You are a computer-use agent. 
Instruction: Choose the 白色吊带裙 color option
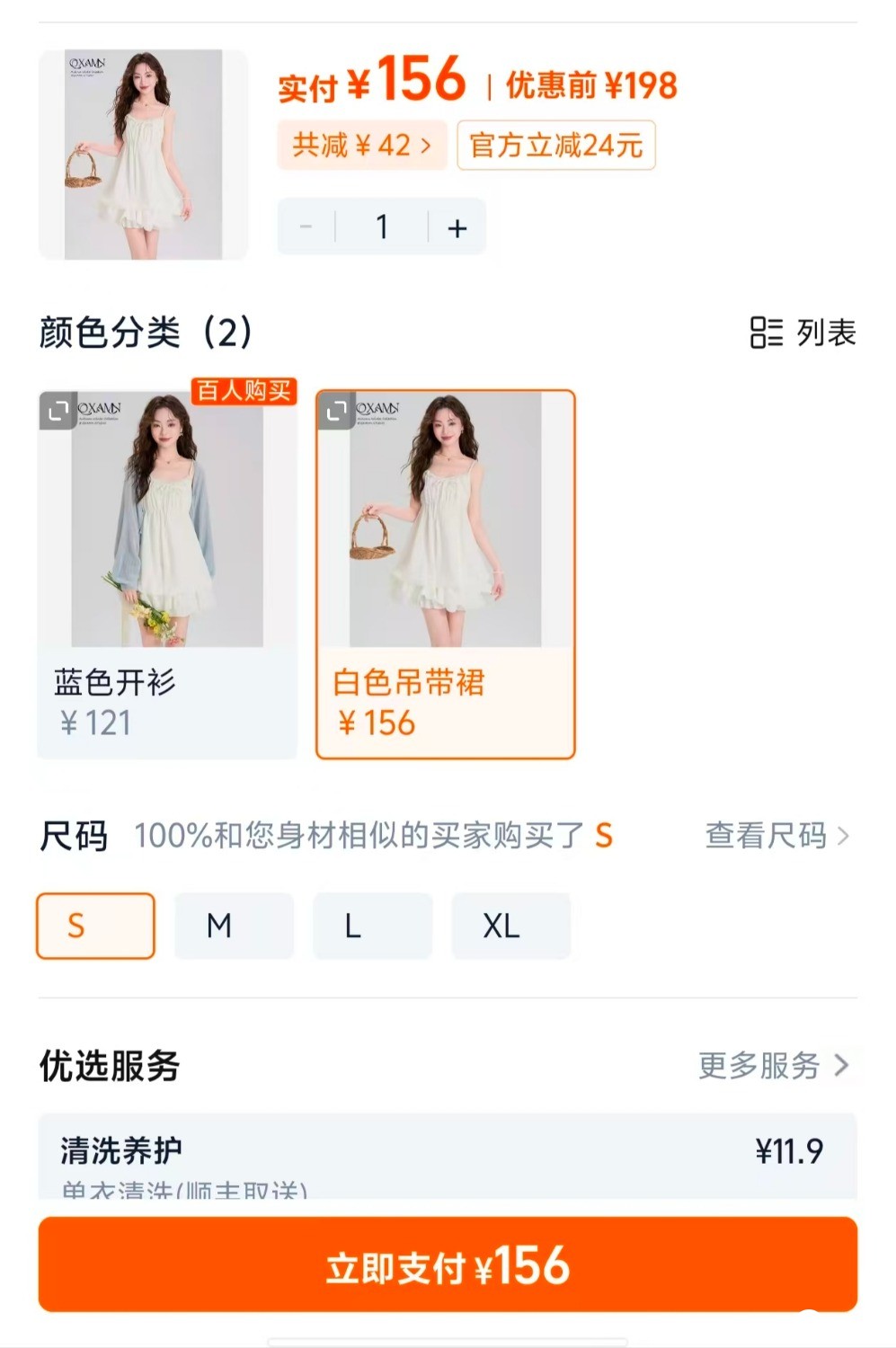pyautogui.click(x=446, y=575)
